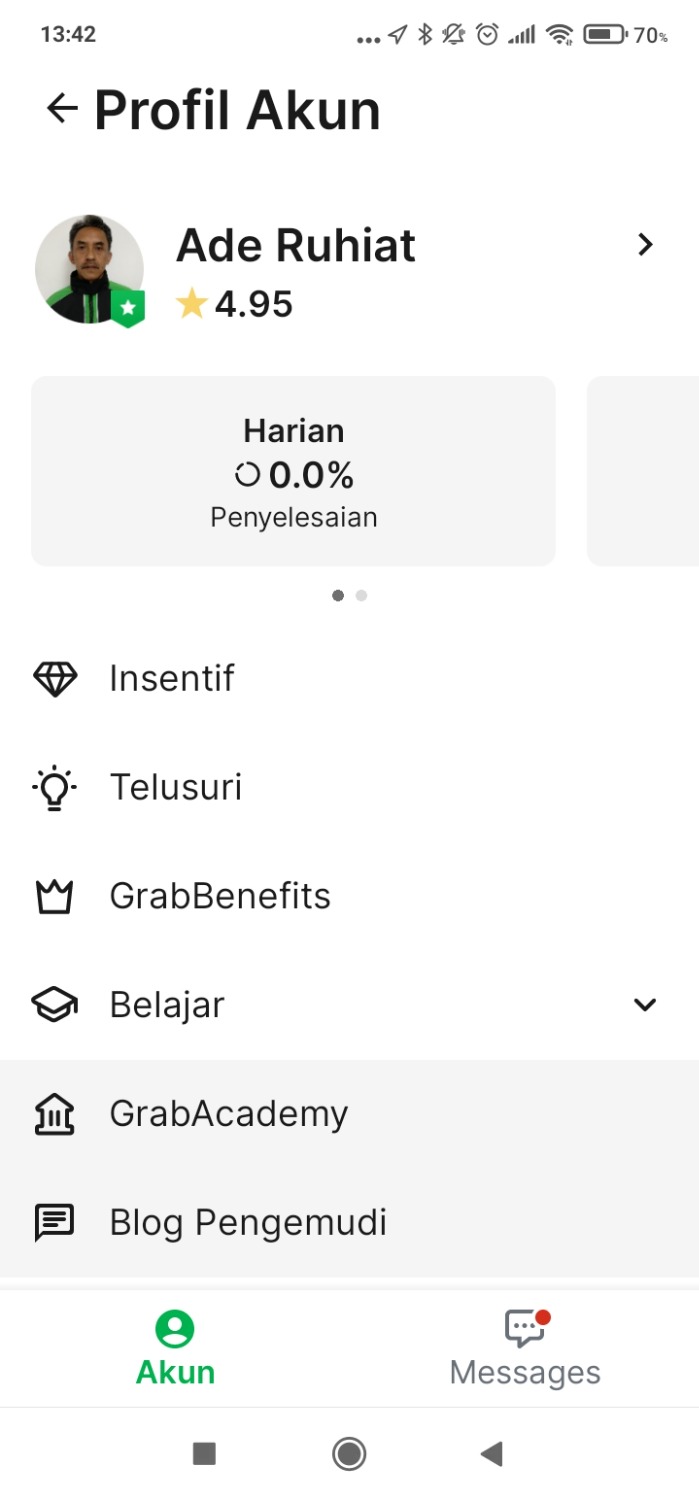Viewport: 699px width, 1500px height.
Task: Open the Harian Penyelesaian card
Action: (x=293, y=472)
